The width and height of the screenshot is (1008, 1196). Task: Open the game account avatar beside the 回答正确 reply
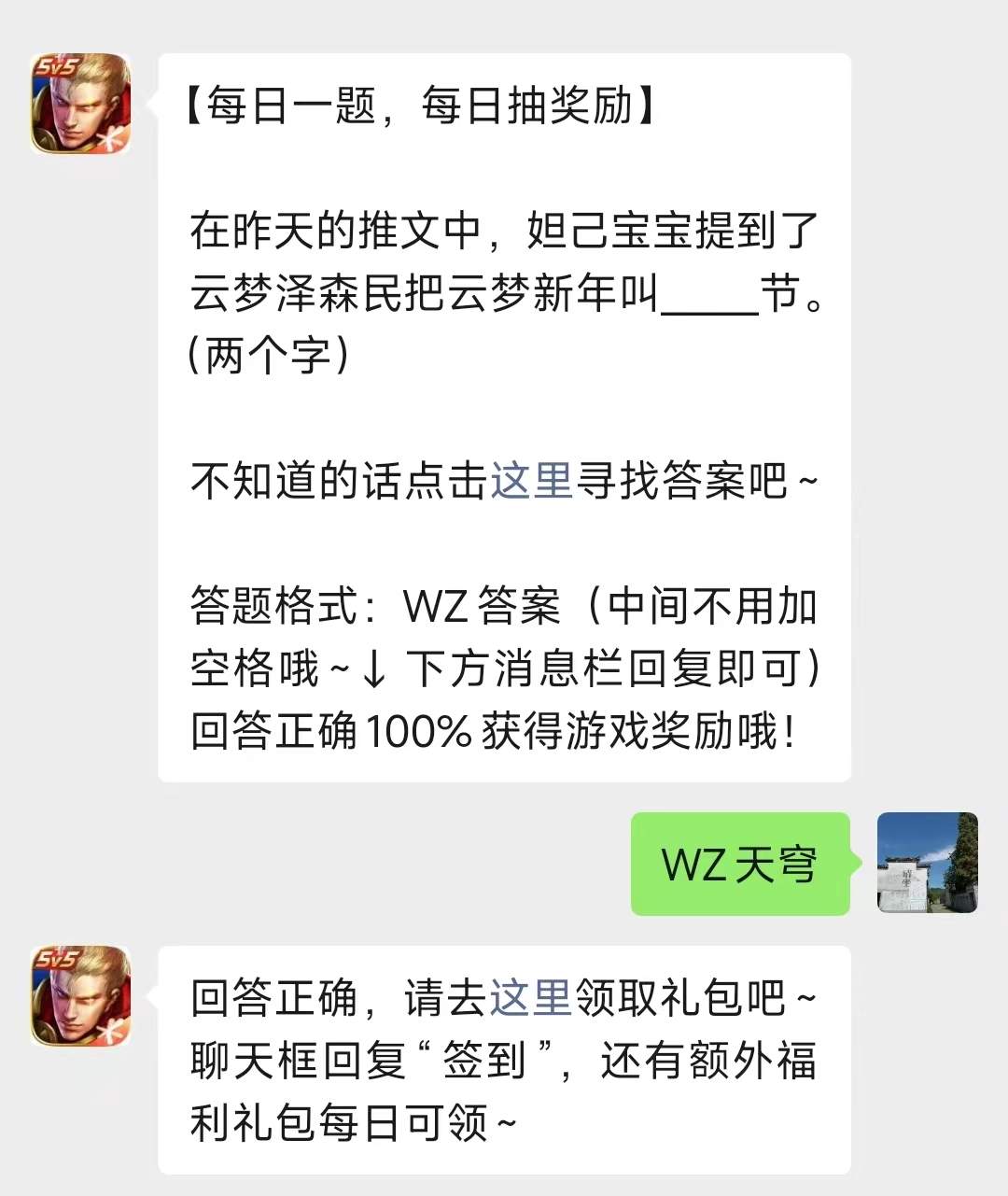[x=80, y=996]
